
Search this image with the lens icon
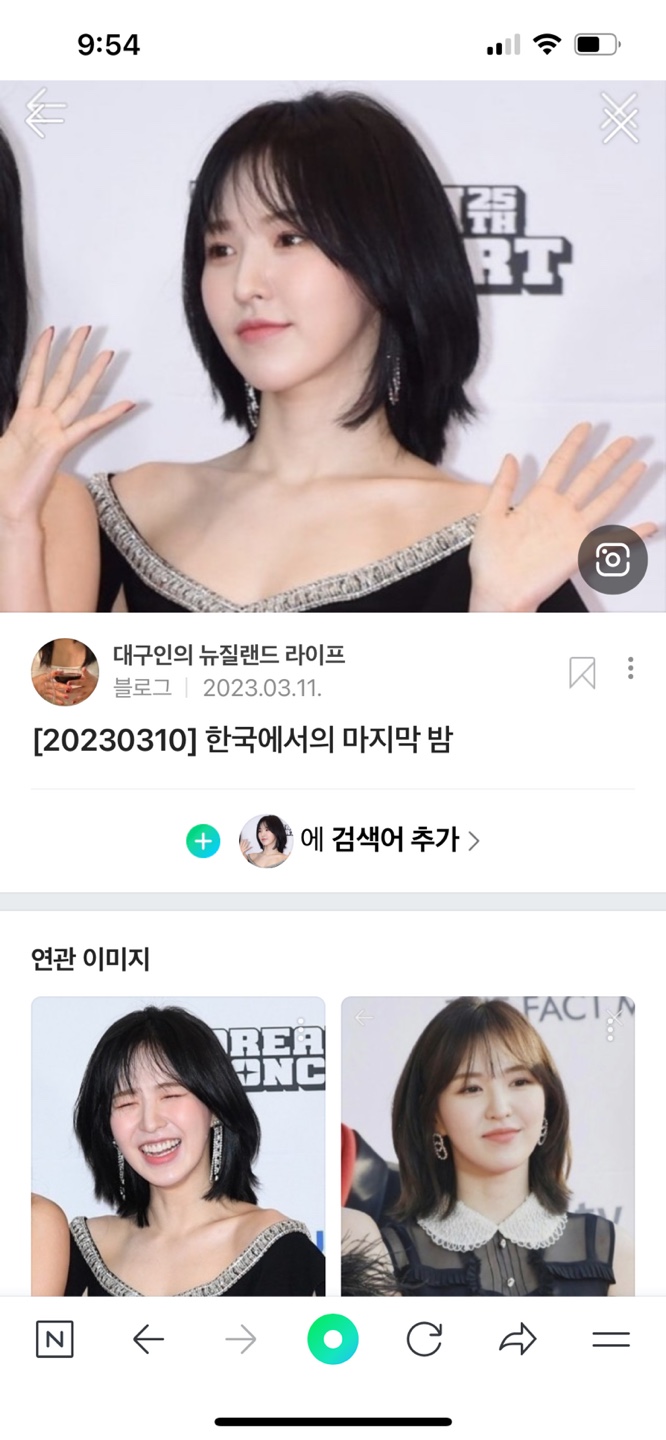612,560
